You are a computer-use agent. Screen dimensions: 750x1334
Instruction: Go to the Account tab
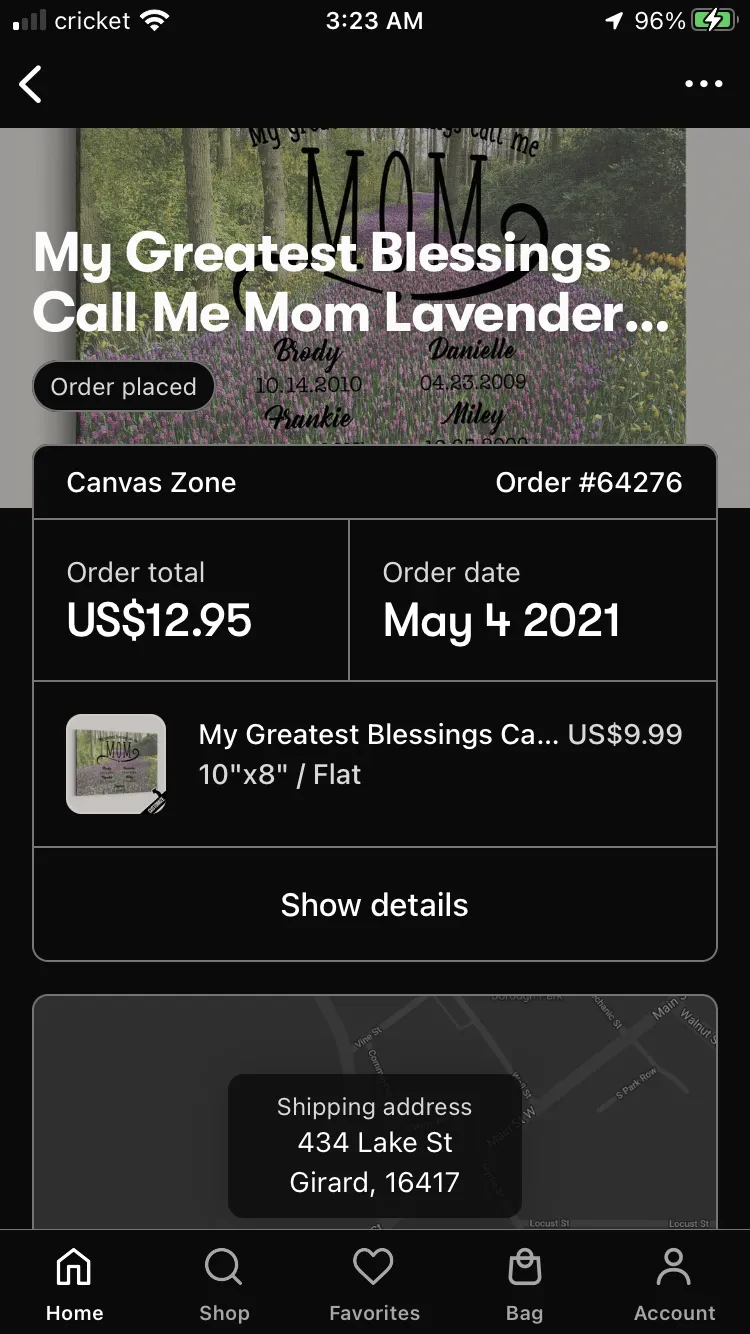(675, 1284)
